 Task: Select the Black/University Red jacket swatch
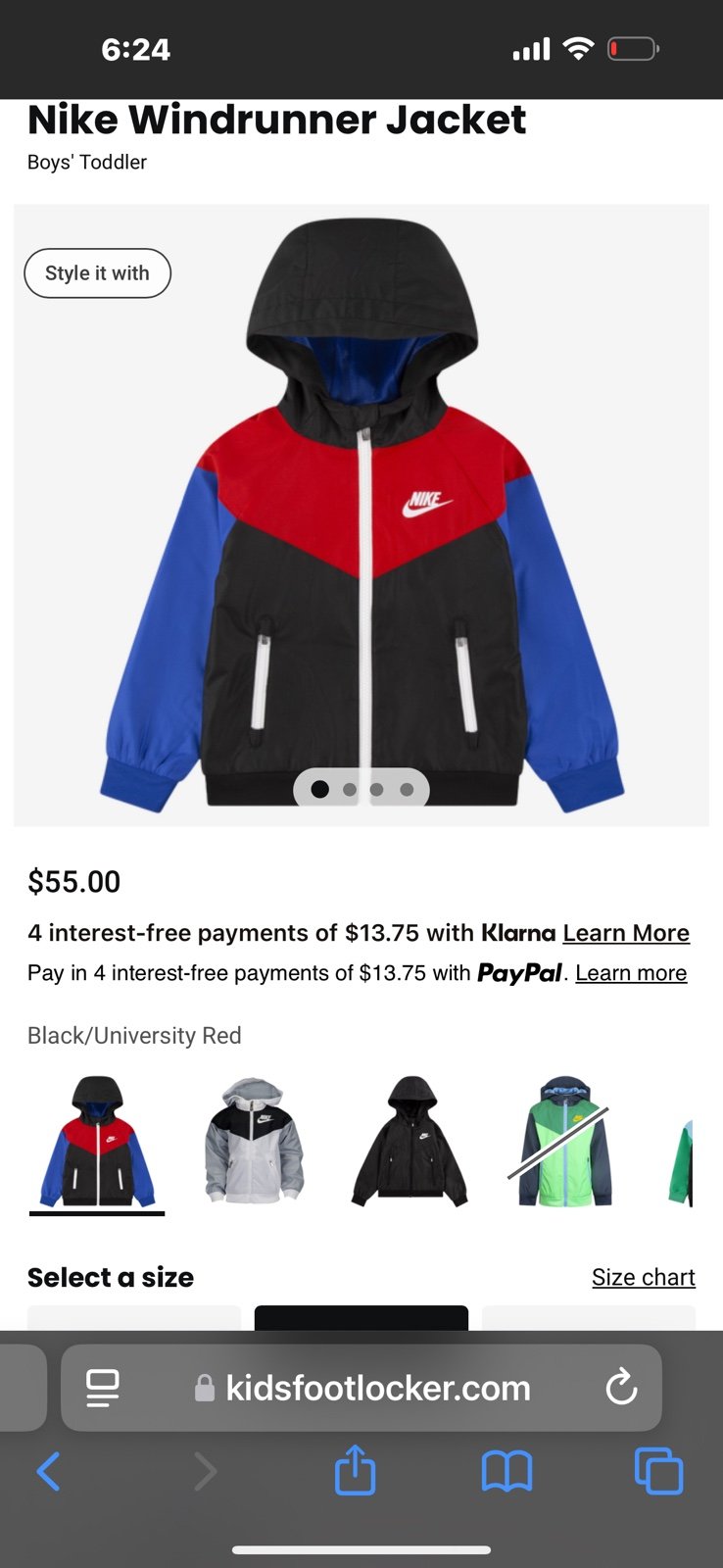[97, 1142]
